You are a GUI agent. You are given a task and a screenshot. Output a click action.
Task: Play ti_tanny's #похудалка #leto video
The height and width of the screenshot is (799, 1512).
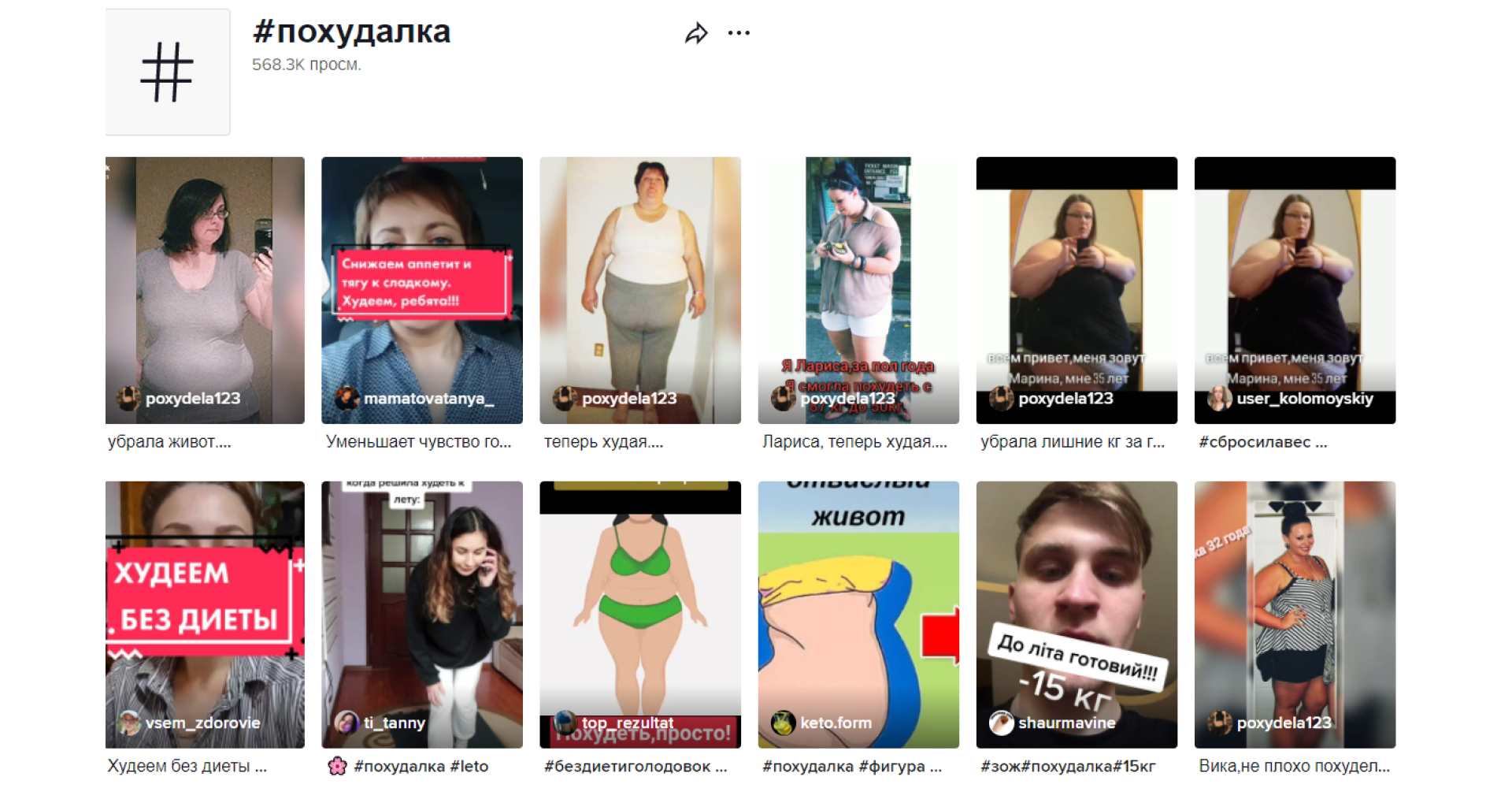coord(421,614)
